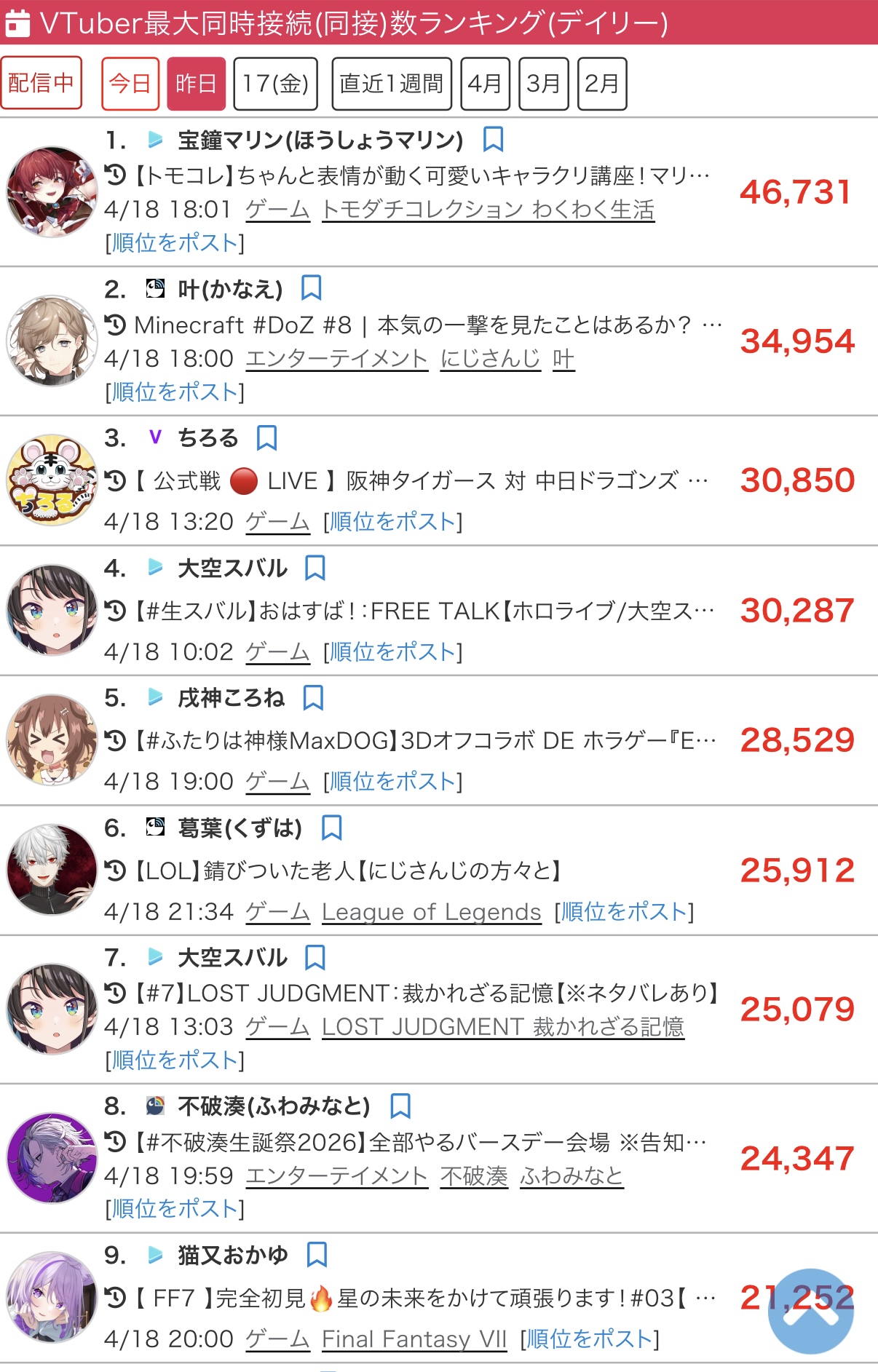Open the トモダチコレクション わくわく生活 link
The width and height of the screenshot is (878, 1372).
tap(488, 210)
